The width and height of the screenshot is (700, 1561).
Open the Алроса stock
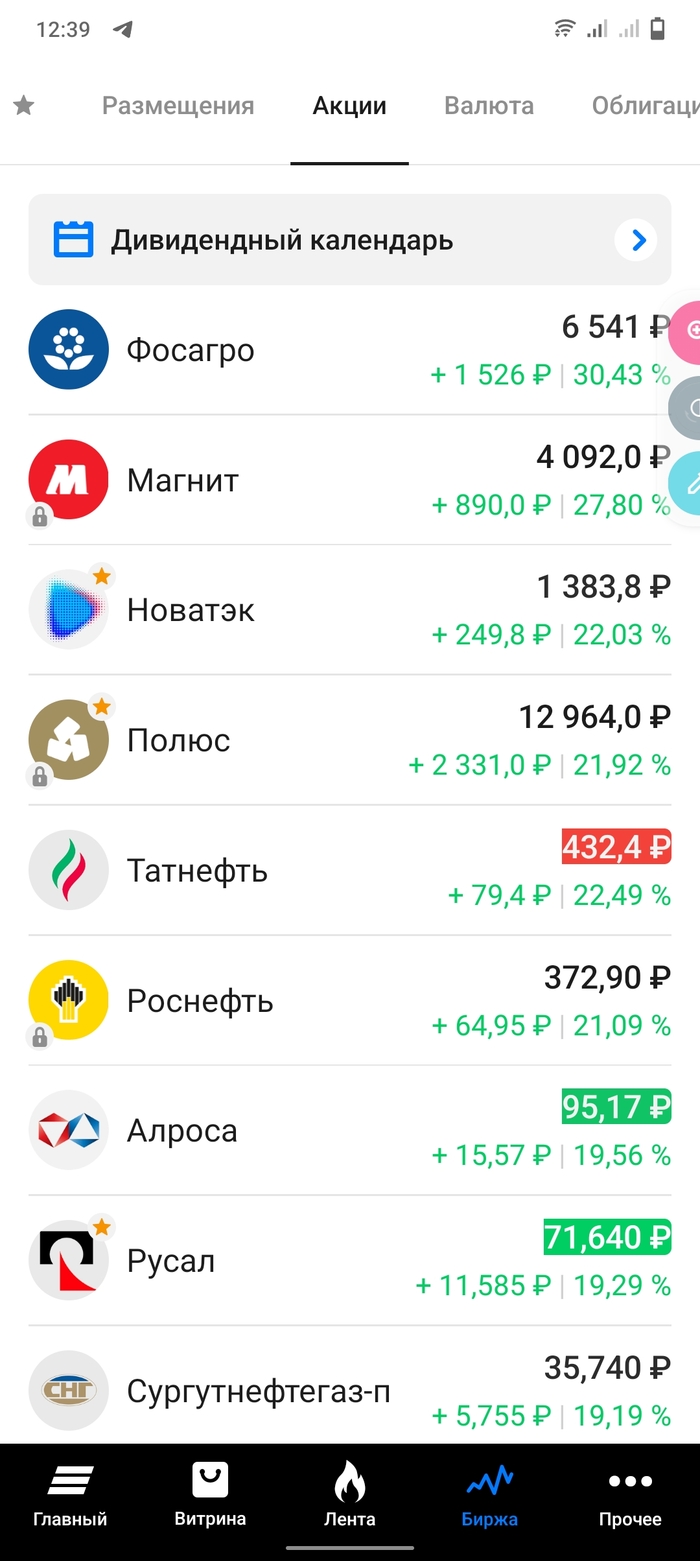[x=182, y=1130]
